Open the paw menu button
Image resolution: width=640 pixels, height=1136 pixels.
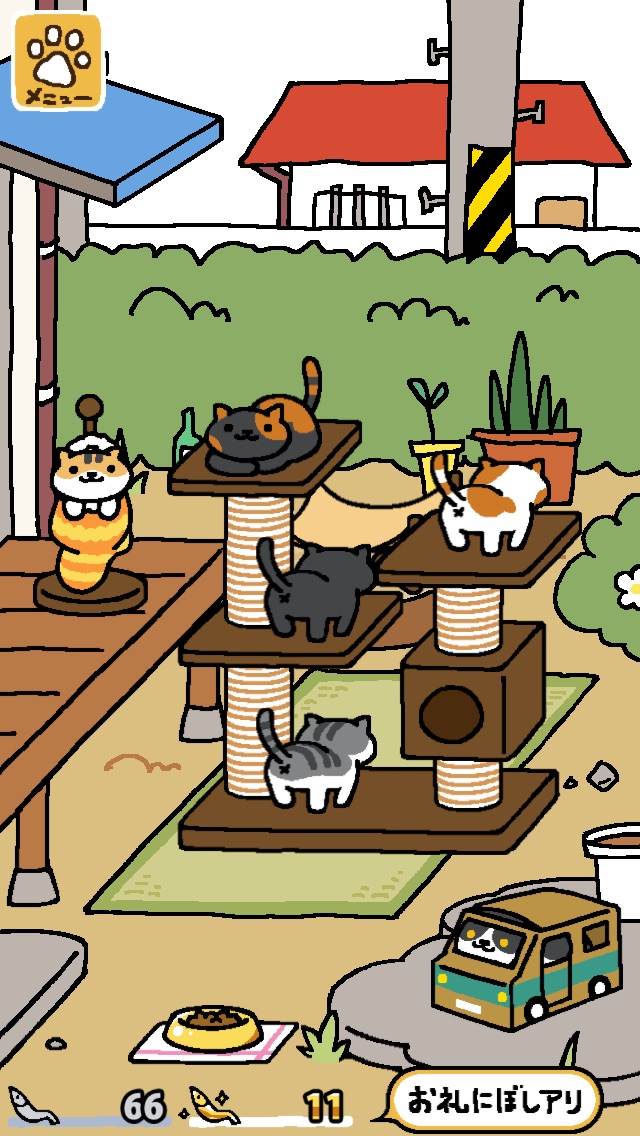pyautogui.click(x=57, y=61)
